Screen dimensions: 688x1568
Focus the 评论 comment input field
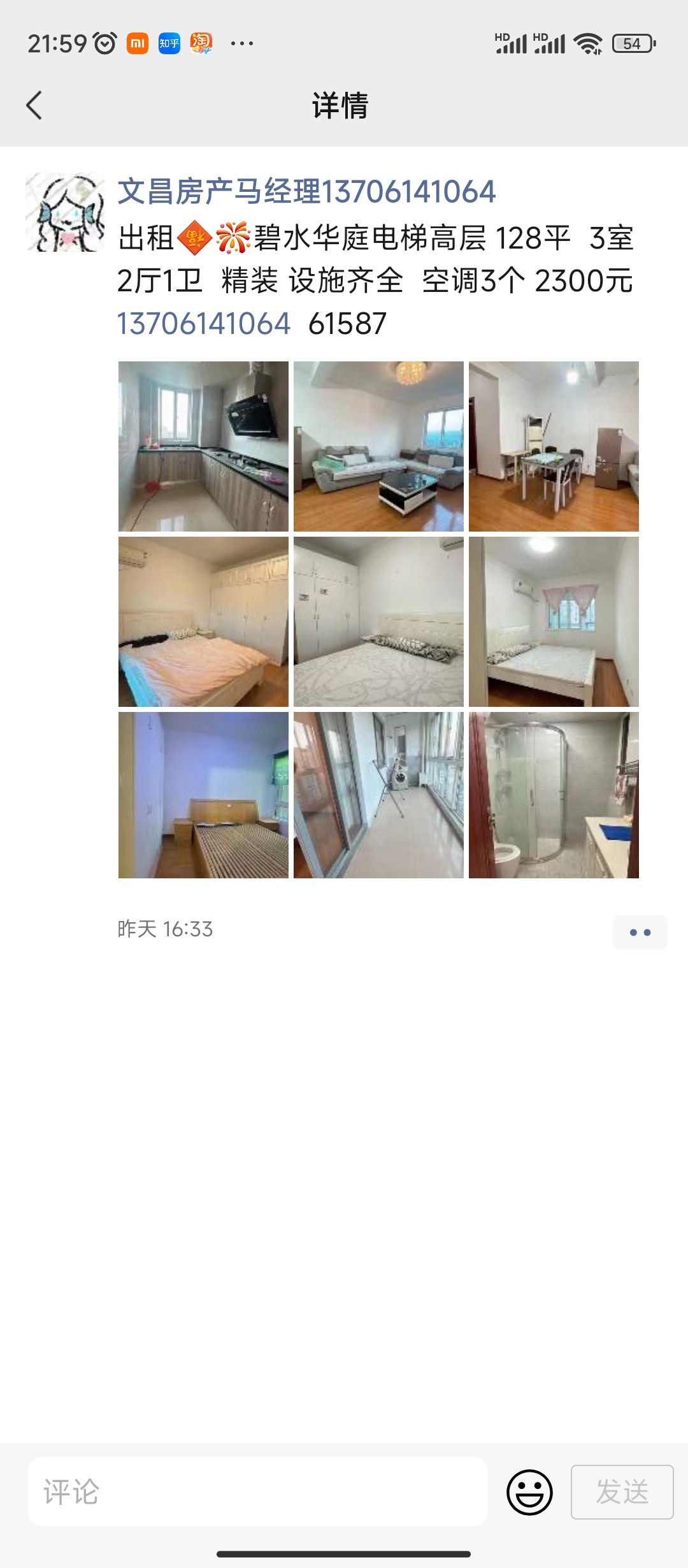(257, 1492)
